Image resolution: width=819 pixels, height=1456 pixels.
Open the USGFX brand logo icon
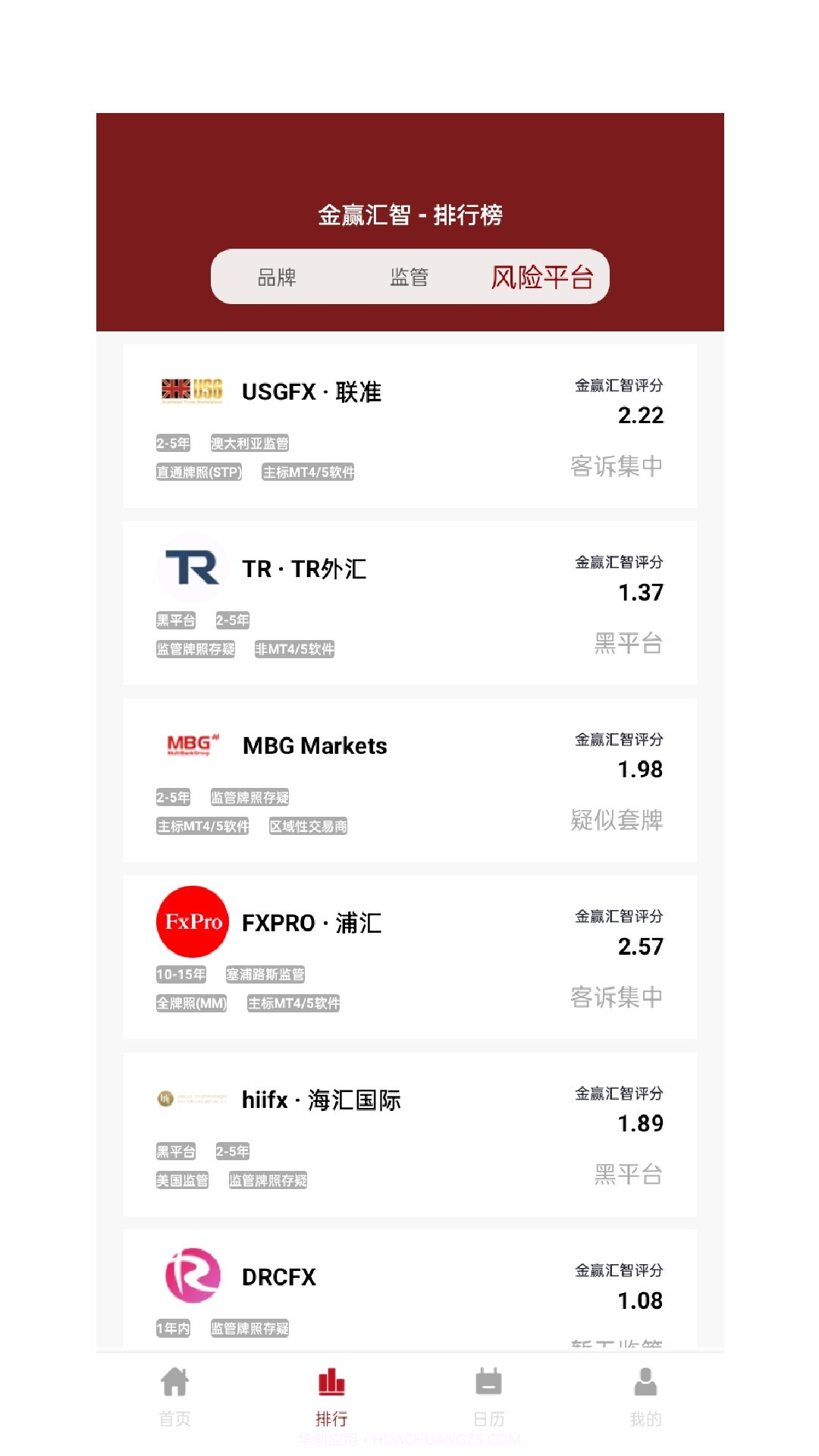190,390
